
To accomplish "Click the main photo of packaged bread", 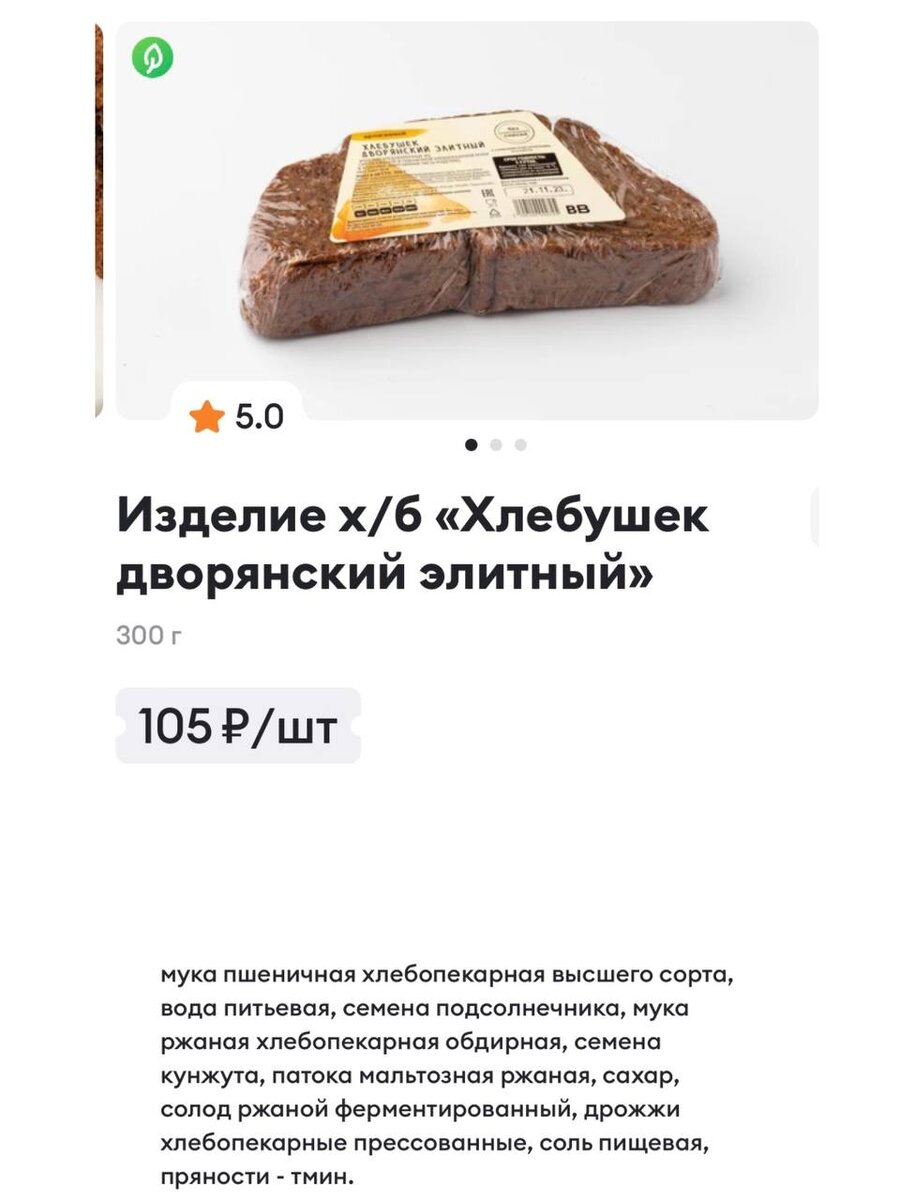I will click(470, 230).
